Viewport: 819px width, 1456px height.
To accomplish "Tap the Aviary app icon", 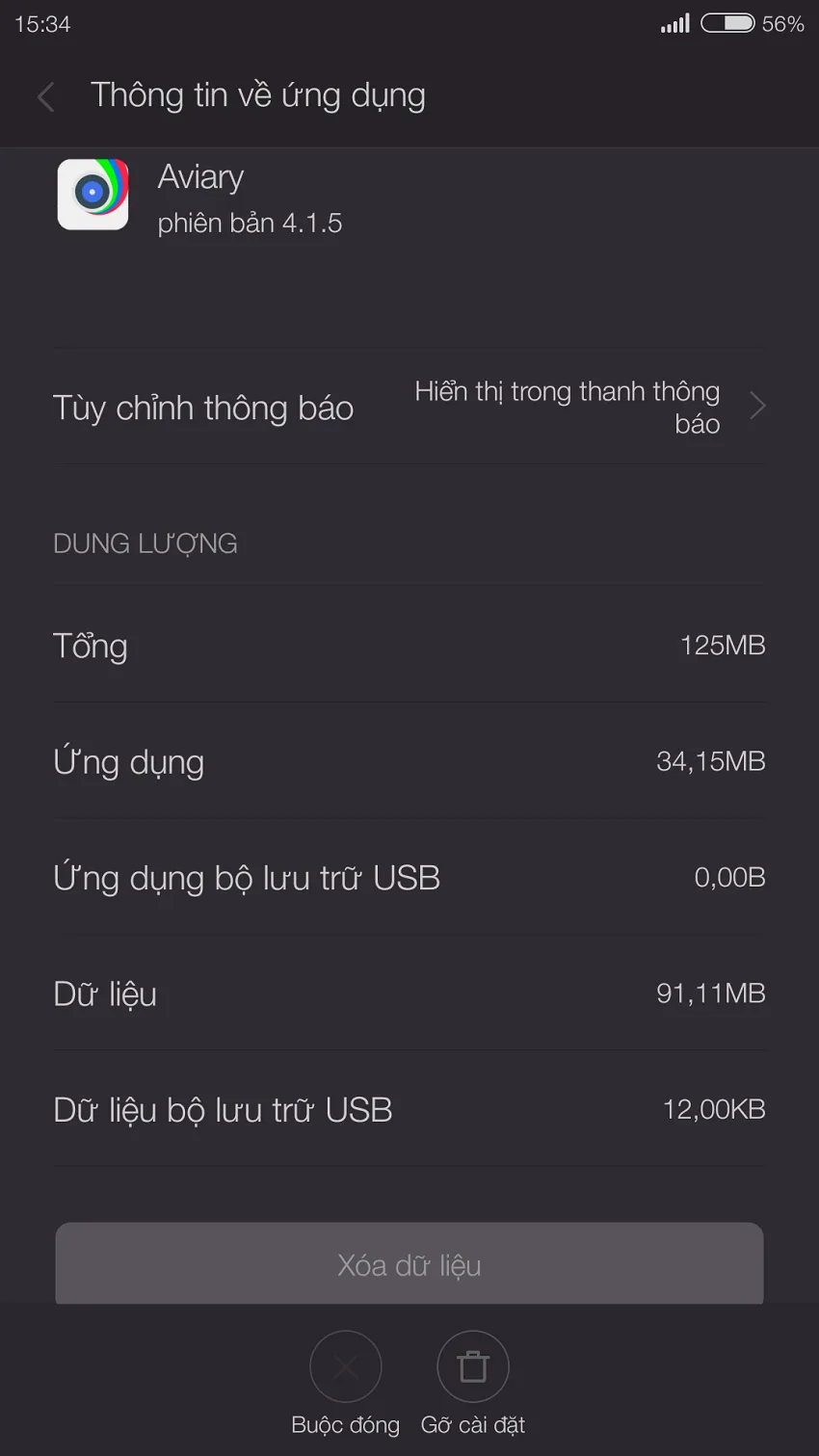I will pos(93,195).
